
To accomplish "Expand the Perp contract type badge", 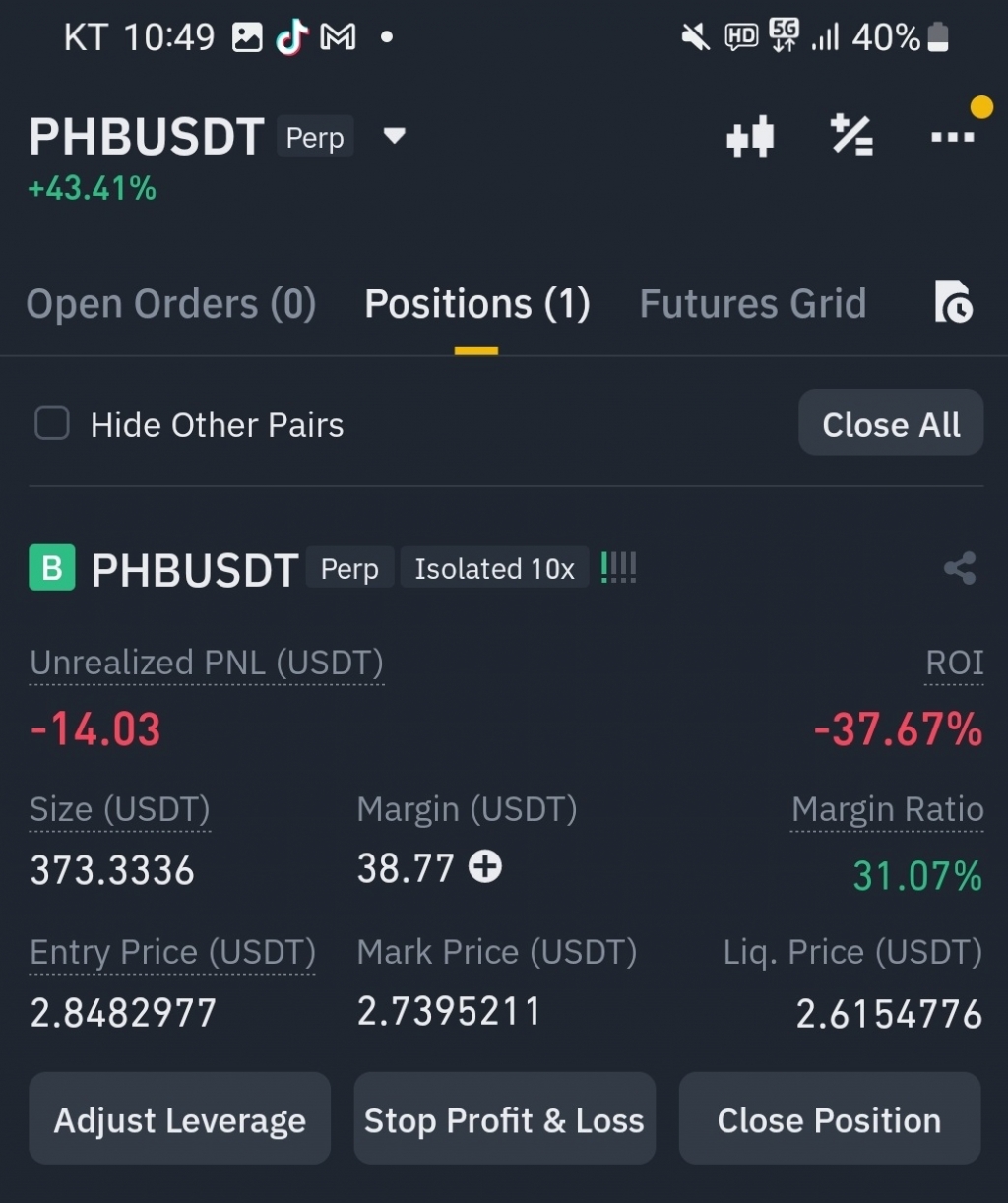I will [x=314, y=138].
